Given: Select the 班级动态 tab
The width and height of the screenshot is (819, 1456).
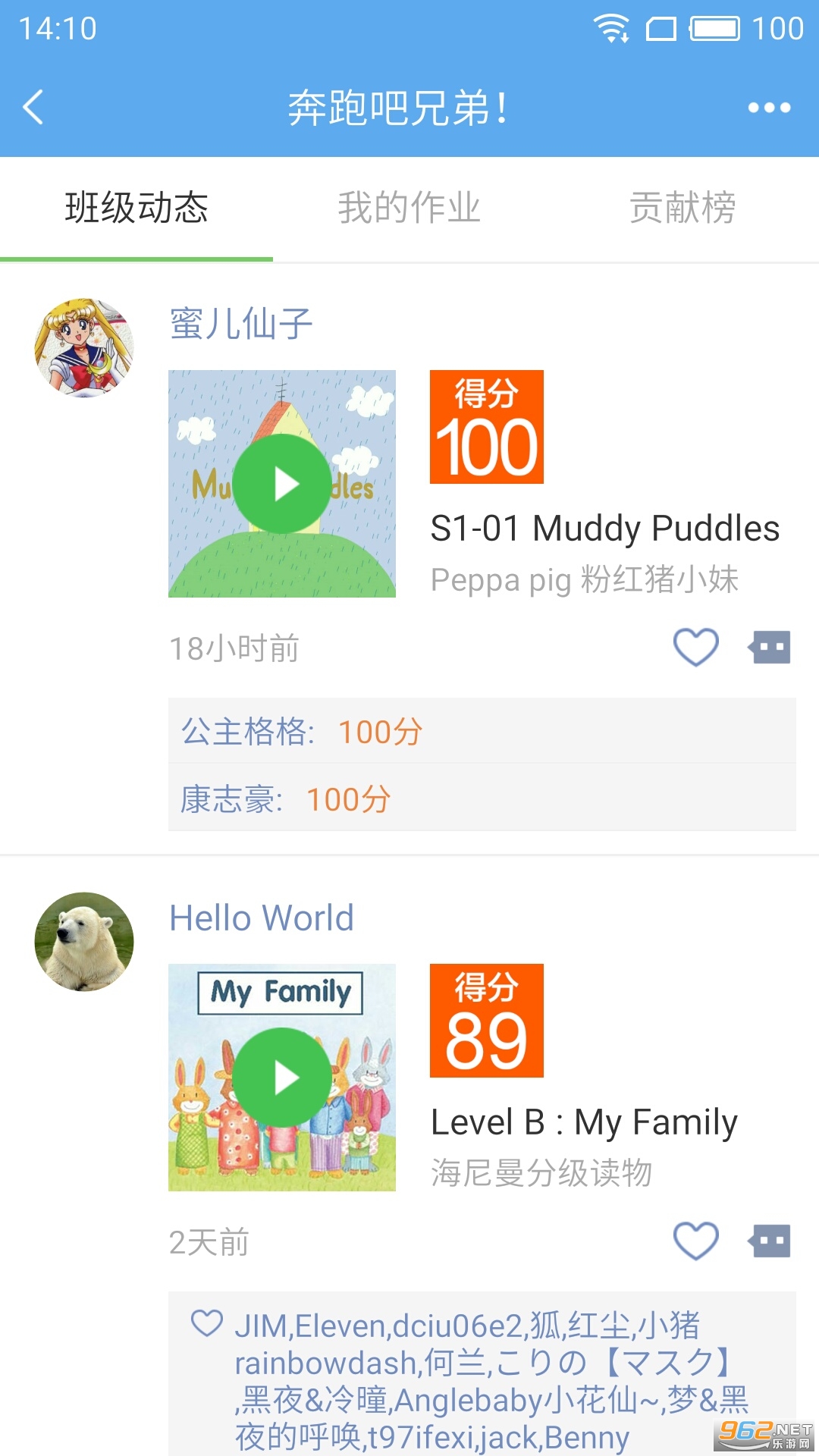Looking at the screenshot, I should (x=136, y=208).
